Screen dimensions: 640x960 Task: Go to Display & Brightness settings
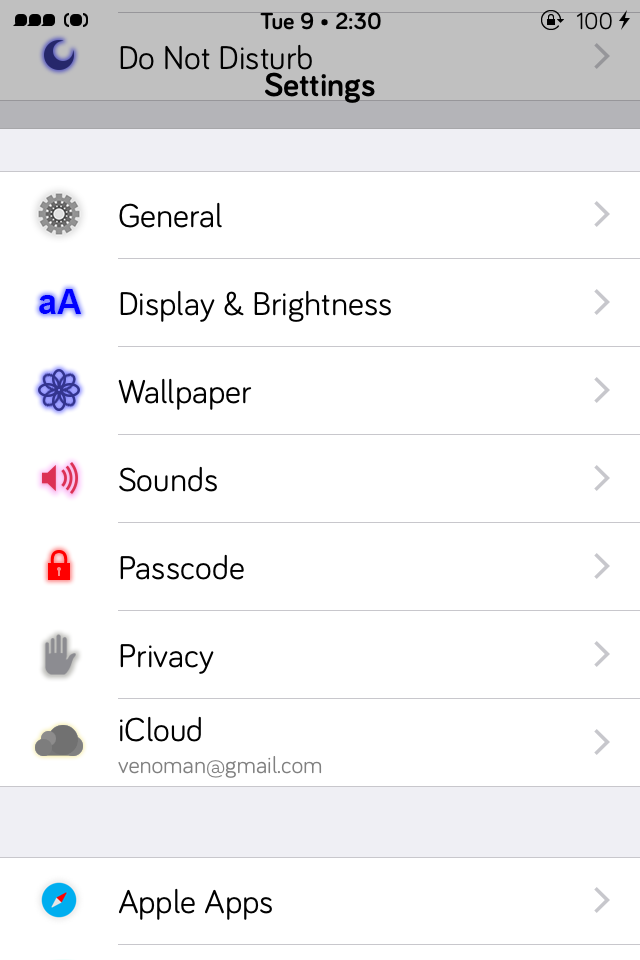[x=320, y=303]
